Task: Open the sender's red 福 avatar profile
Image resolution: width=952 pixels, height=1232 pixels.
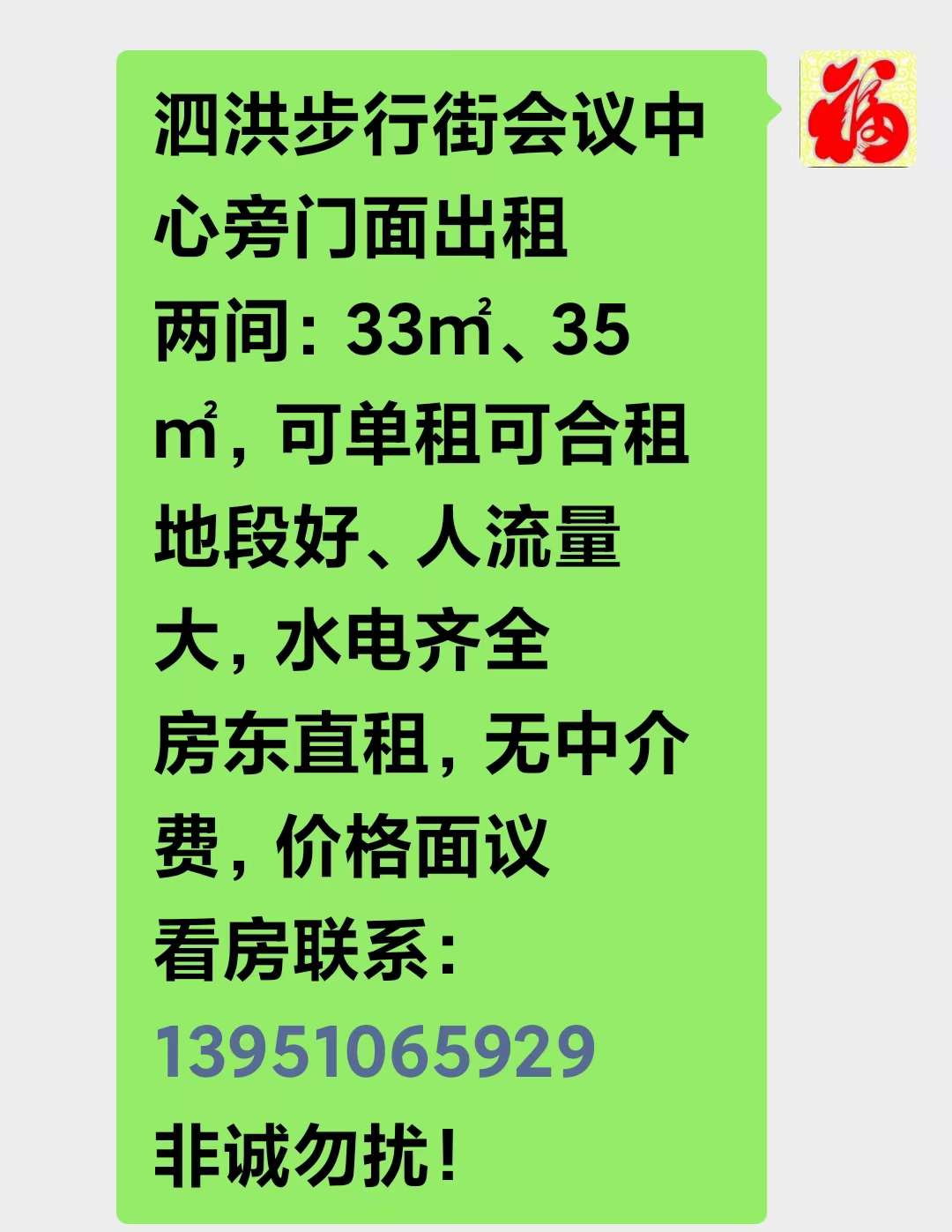Action: [x=858, y=109]
